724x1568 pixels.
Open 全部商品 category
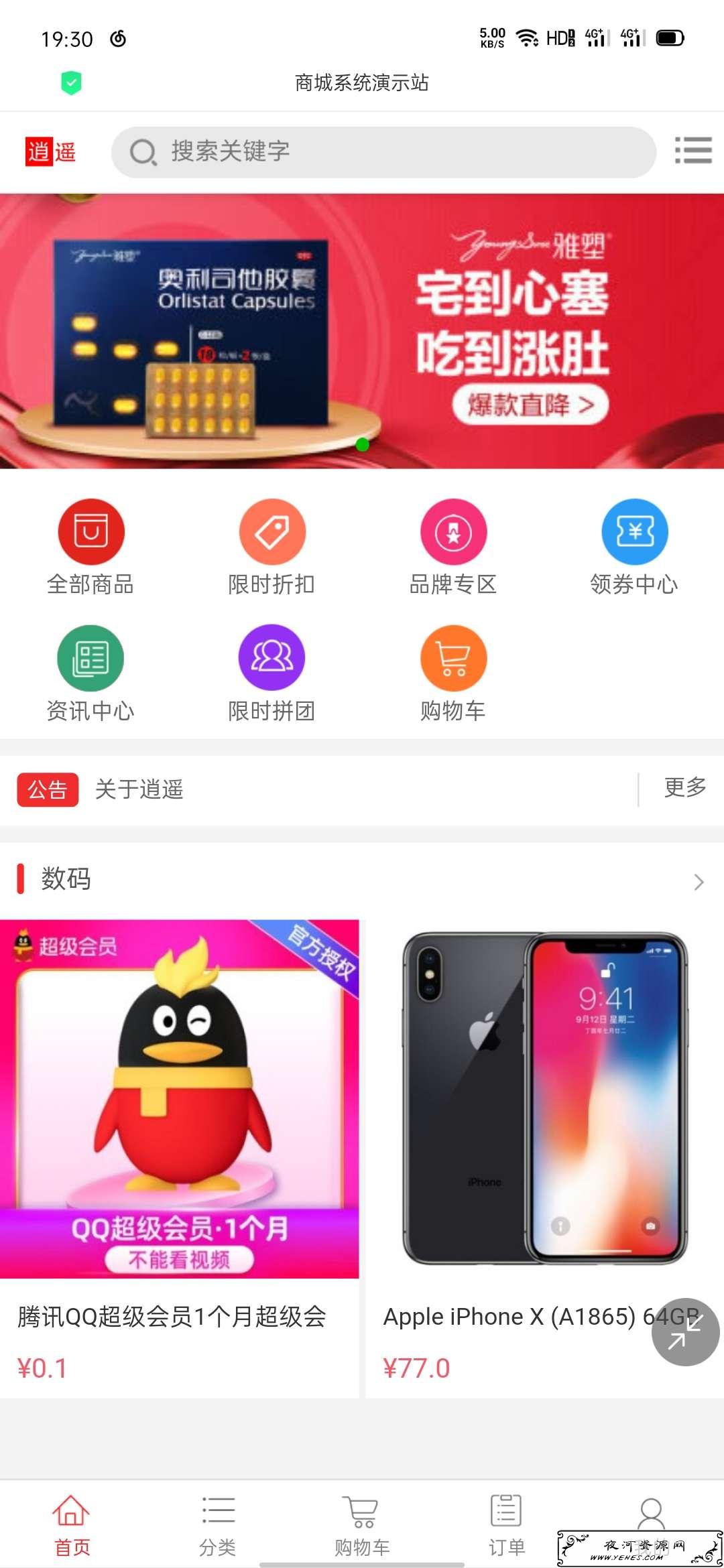click(90, 547)
